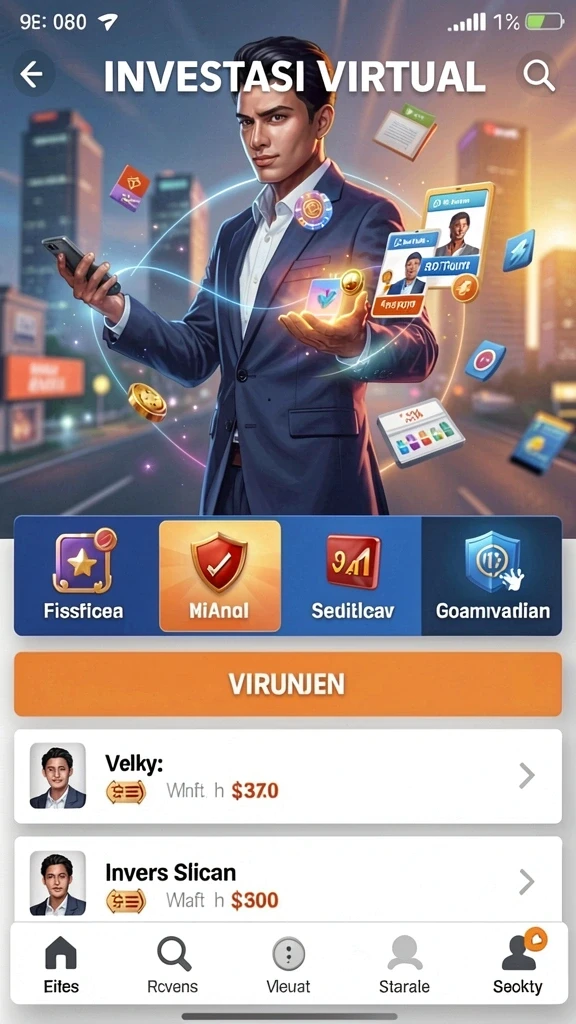Open the Velky row
The image size is (576, 1024).
(x=288, y=776)
